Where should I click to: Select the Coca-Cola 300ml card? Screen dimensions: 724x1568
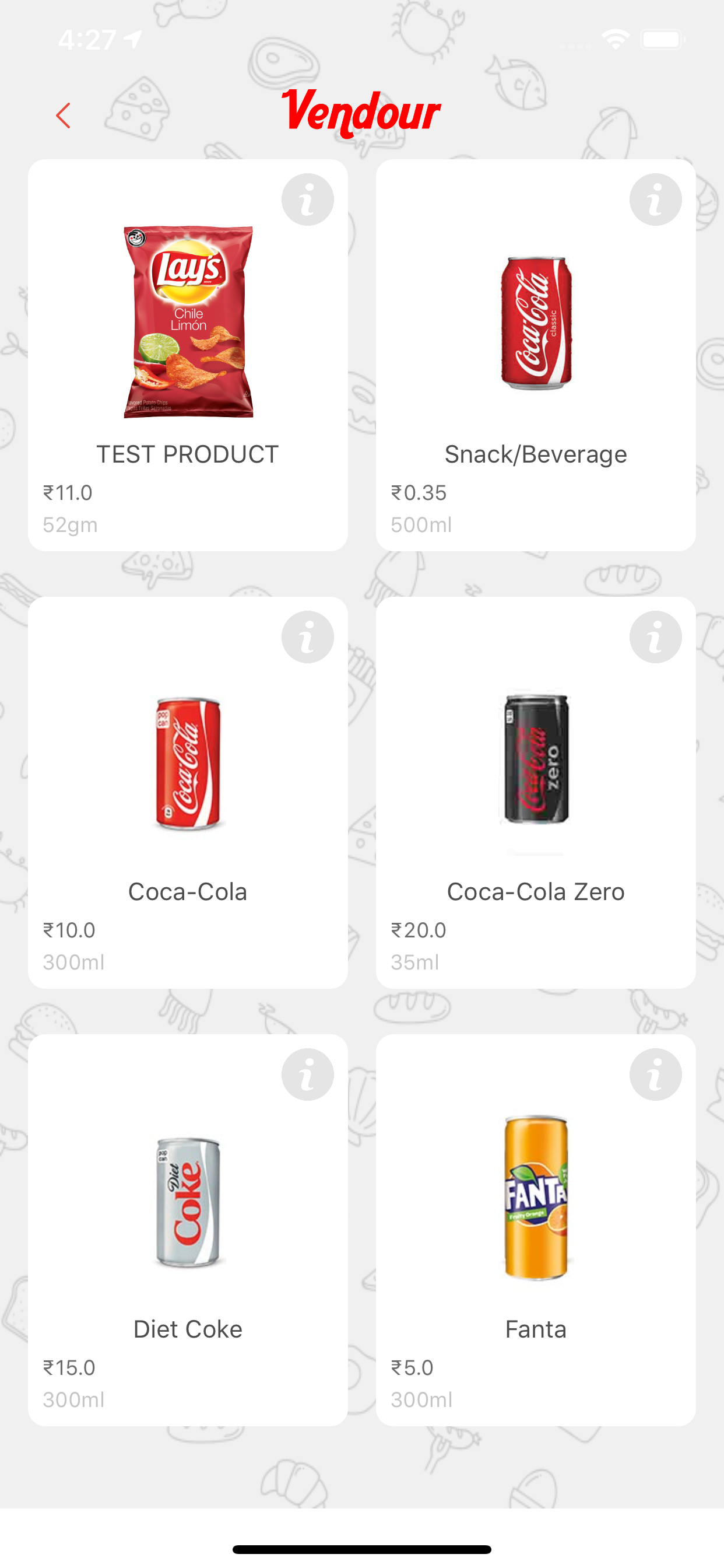click(x=188, y=793)
